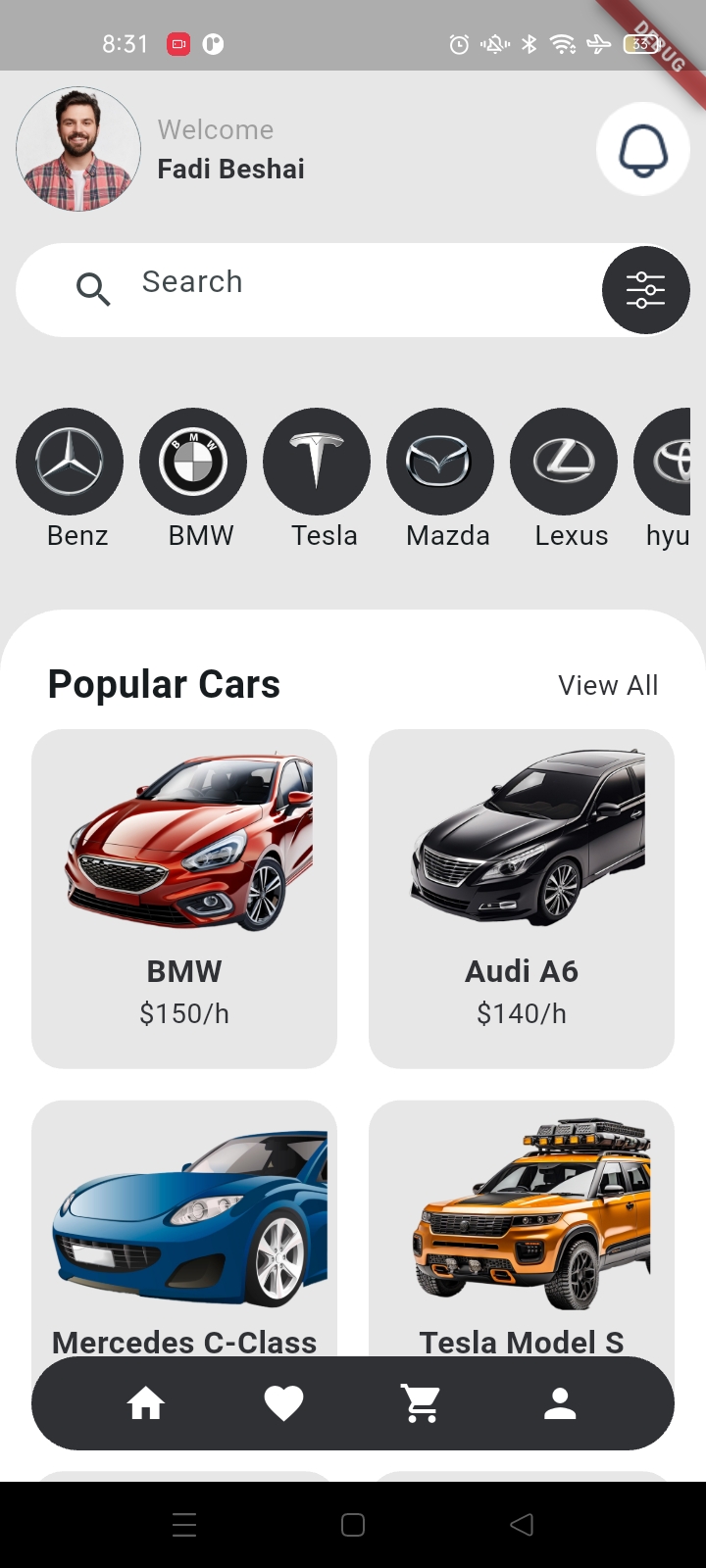
Task: View all popular cars
Action: pos(608,685)
